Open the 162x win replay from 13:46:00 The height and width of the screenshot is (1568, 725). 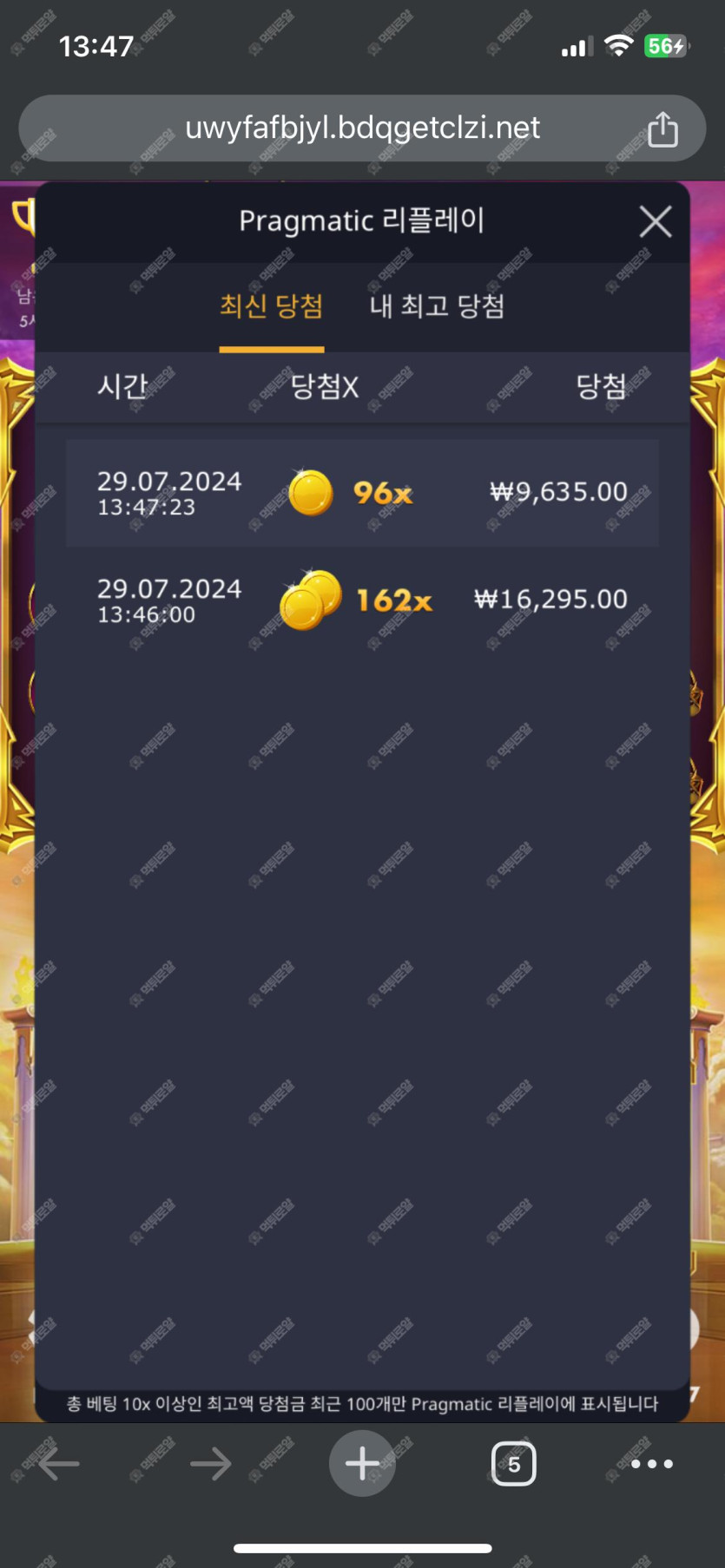[362, 600]
